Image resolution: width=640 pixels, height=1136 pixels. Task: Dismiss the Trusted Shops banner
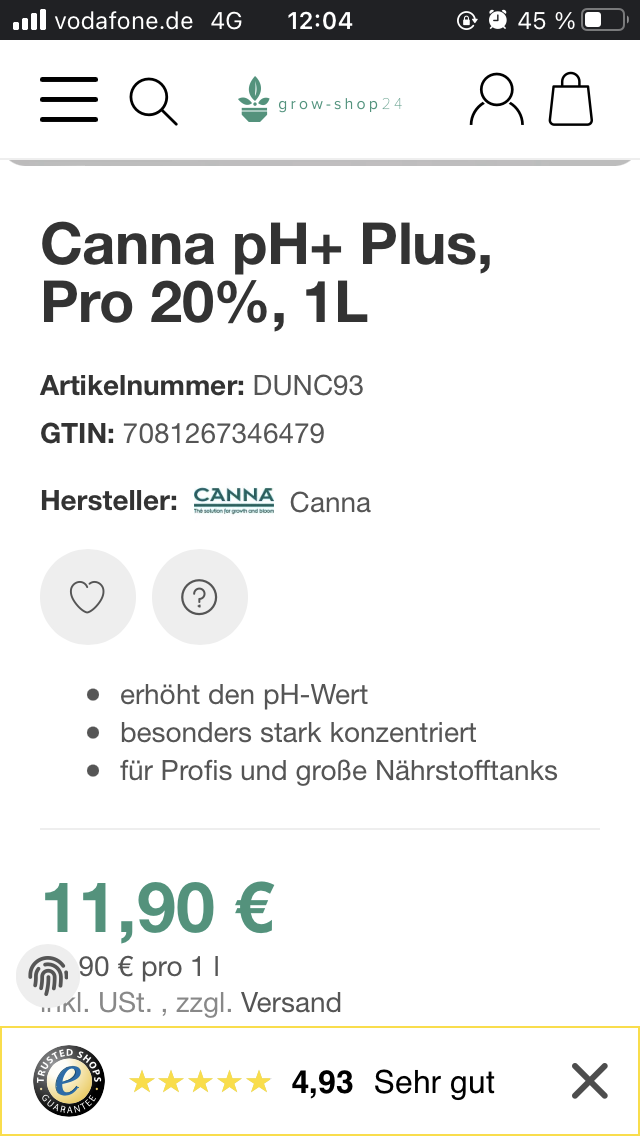click(x=589, y=1081)
